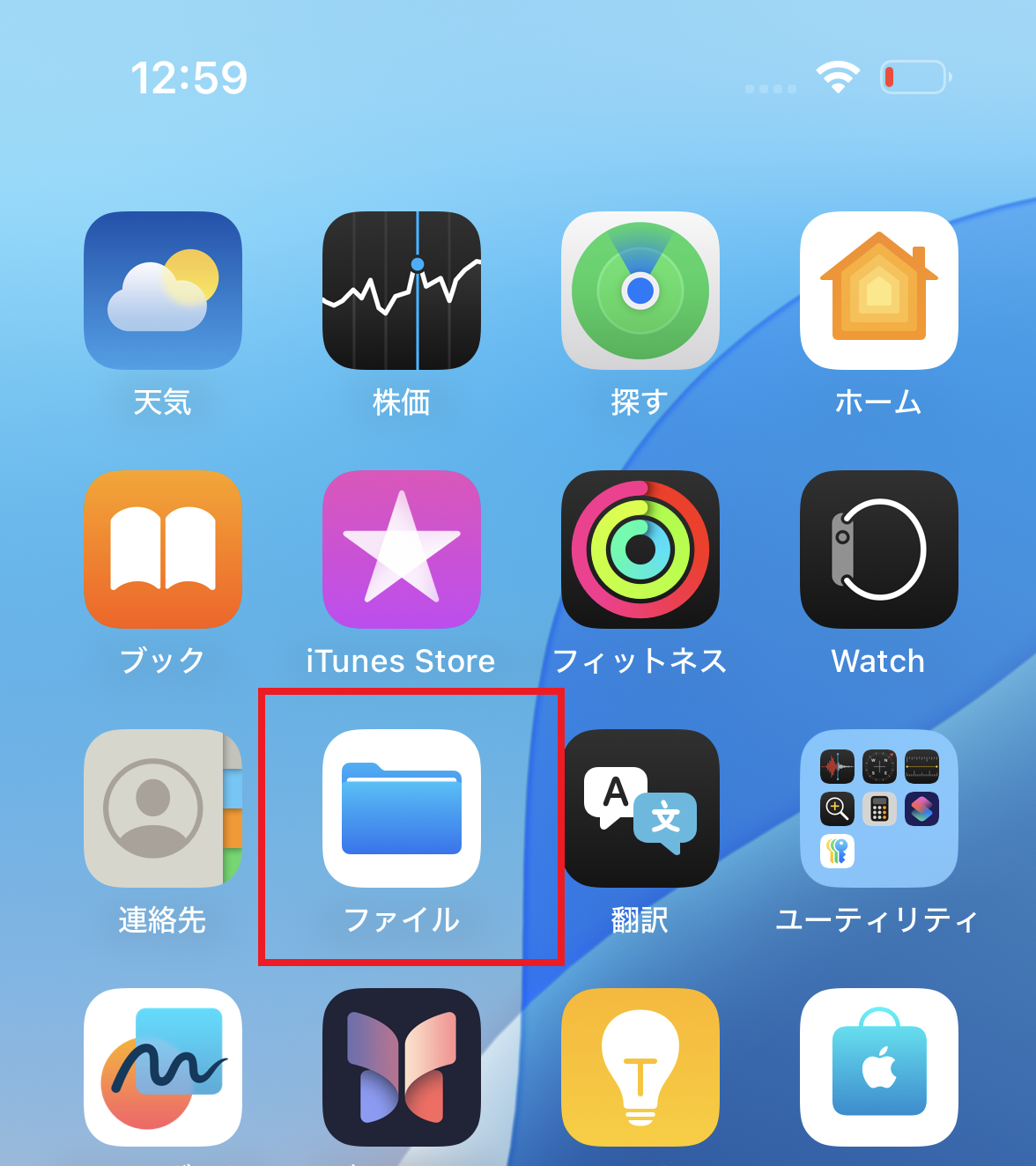Open the ホーム Home app
Image resolution: width=1036 pixels, height=1166 pixels.
tap(879, 291)
